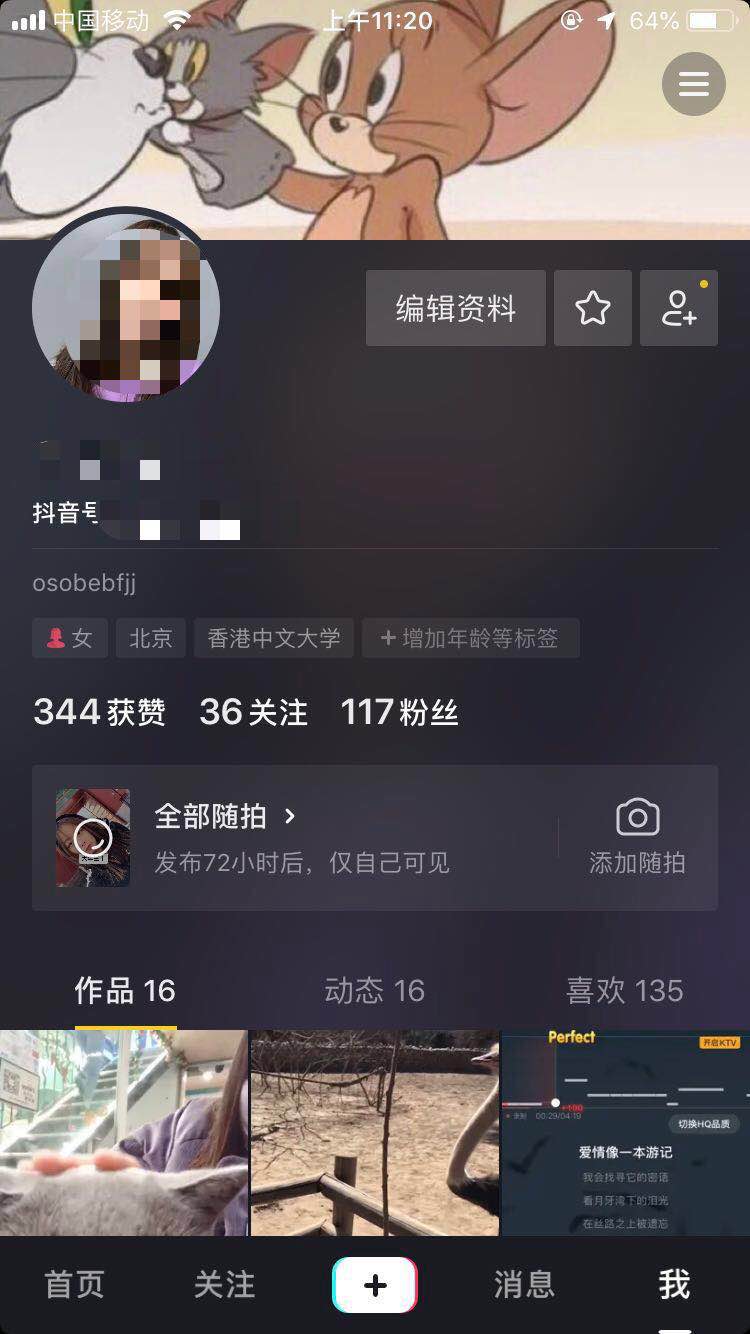Switch to the 动态 16 tab

click(374, 990)
